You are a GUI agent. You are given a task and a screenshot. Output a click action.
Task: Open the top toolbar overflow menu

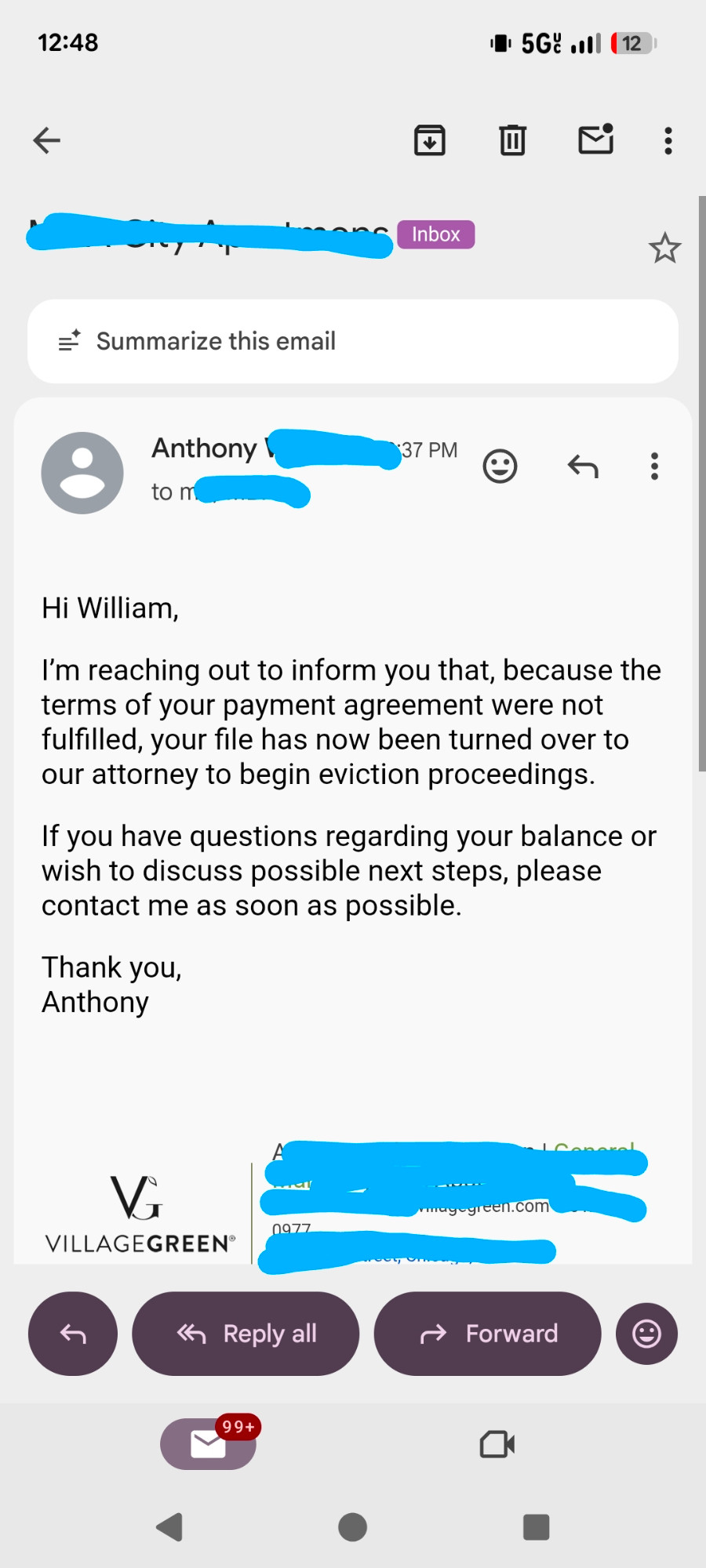click(668, 141)
